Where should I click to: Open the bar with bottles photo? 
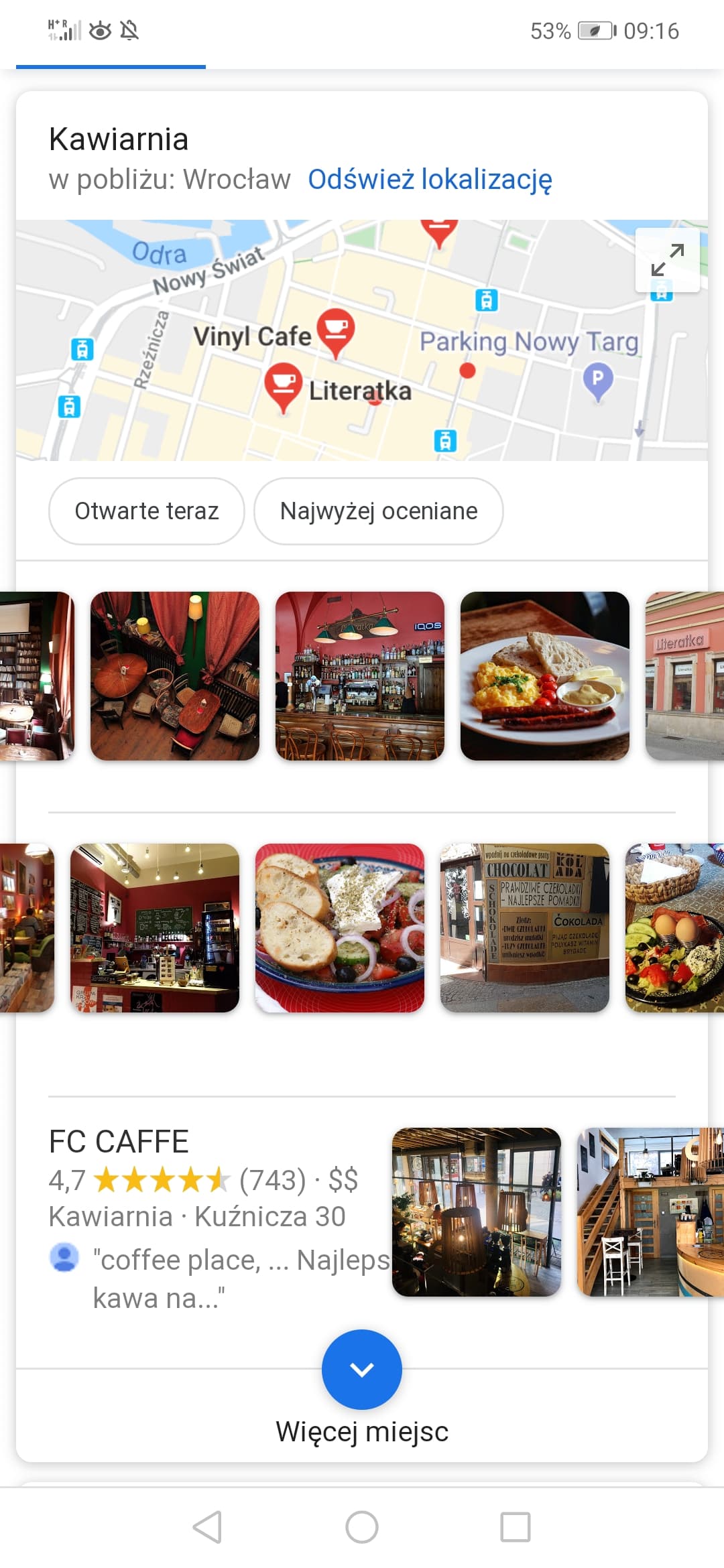point(360,675)
